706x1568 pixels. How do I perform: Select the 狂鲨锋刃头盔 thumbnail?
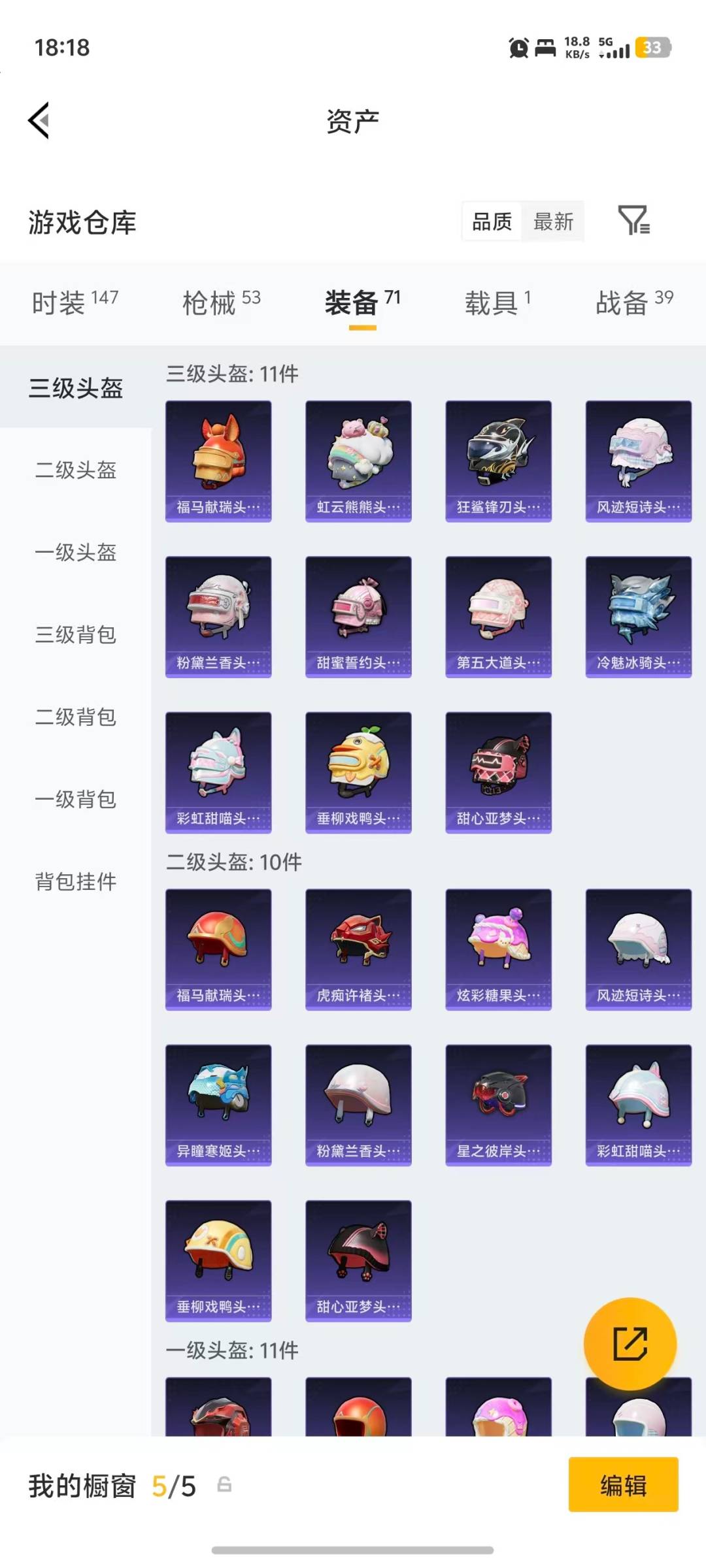coord(498,461)
